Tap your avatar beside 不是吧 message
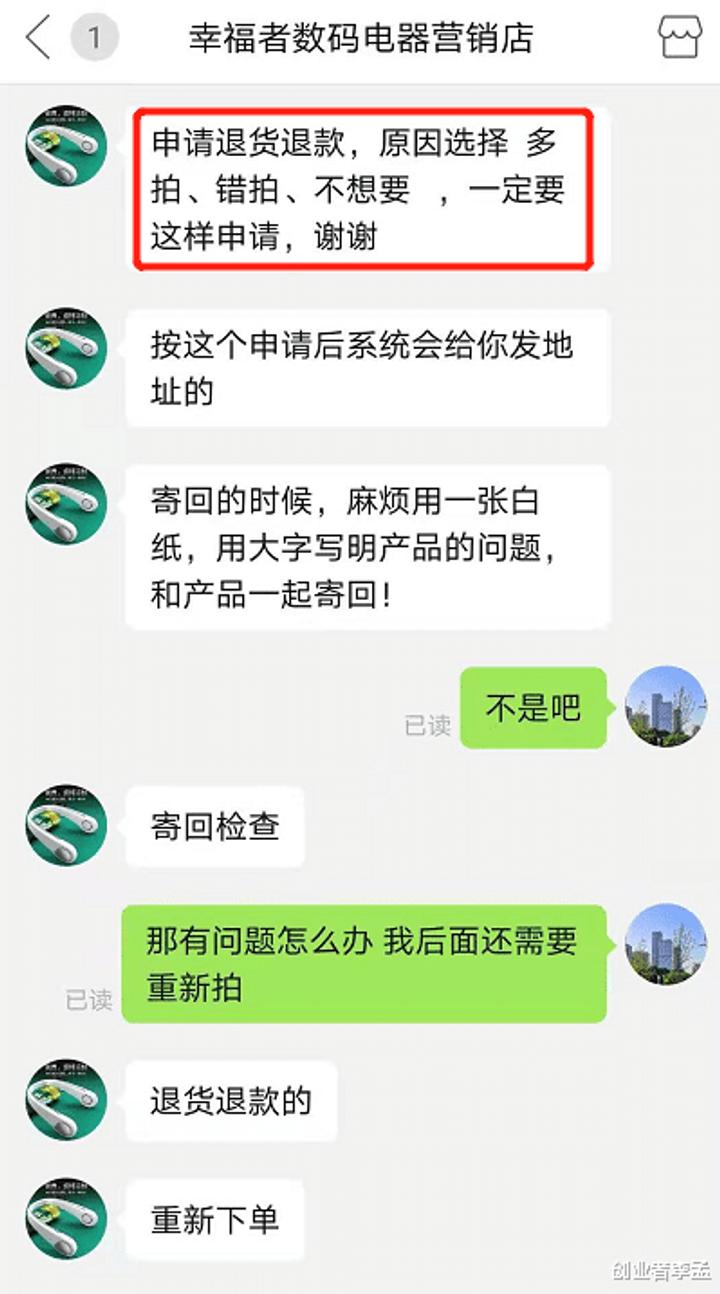Screen dimensions: 720x1294 coord(665,707)
